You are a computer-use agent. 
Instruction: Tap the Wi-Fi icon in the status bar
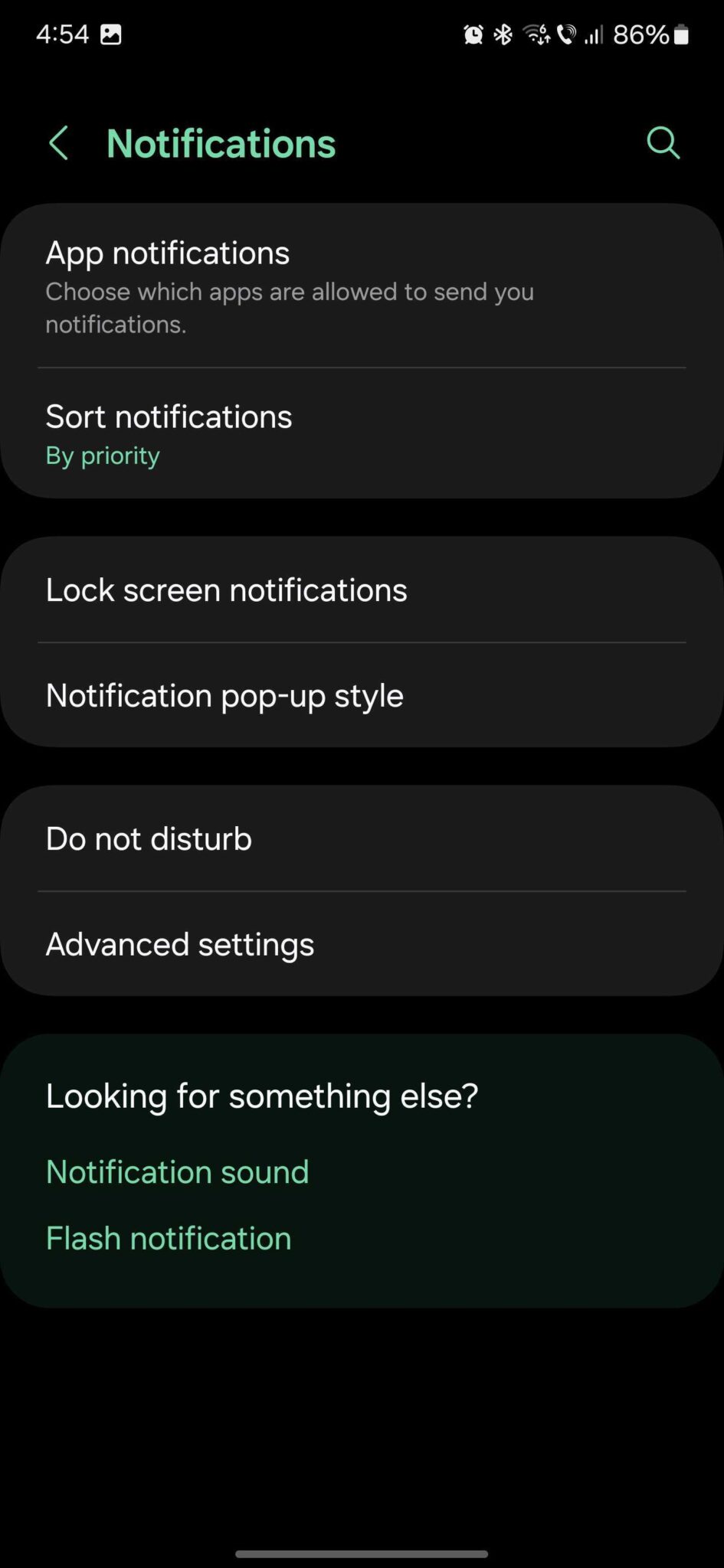point(536,34)
